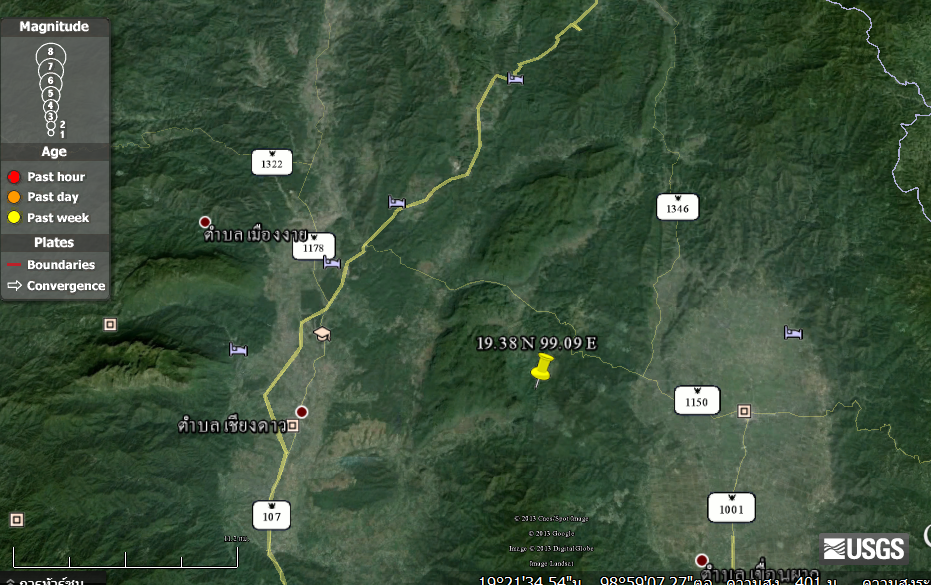This screenshot has height=585, width=931.
Task: Open the lodging icon below road 1346
Action: (793, 332)
